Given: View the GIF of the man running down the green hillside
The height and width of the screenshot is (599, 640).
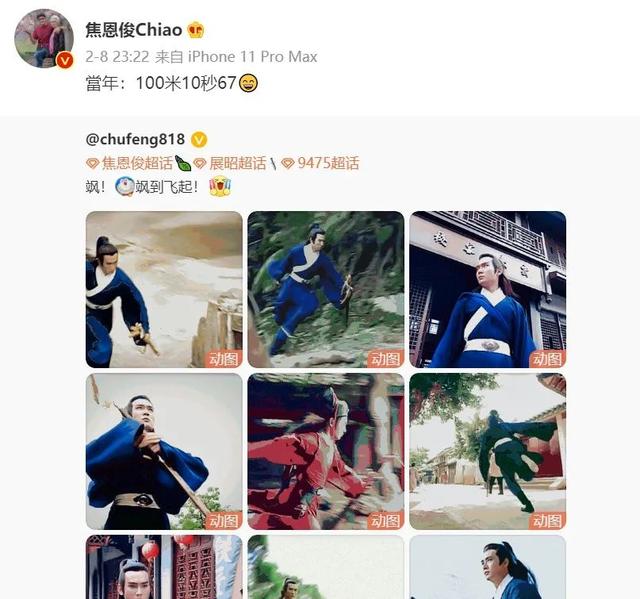Looking at the screenshot, I should tap(326, 289).
